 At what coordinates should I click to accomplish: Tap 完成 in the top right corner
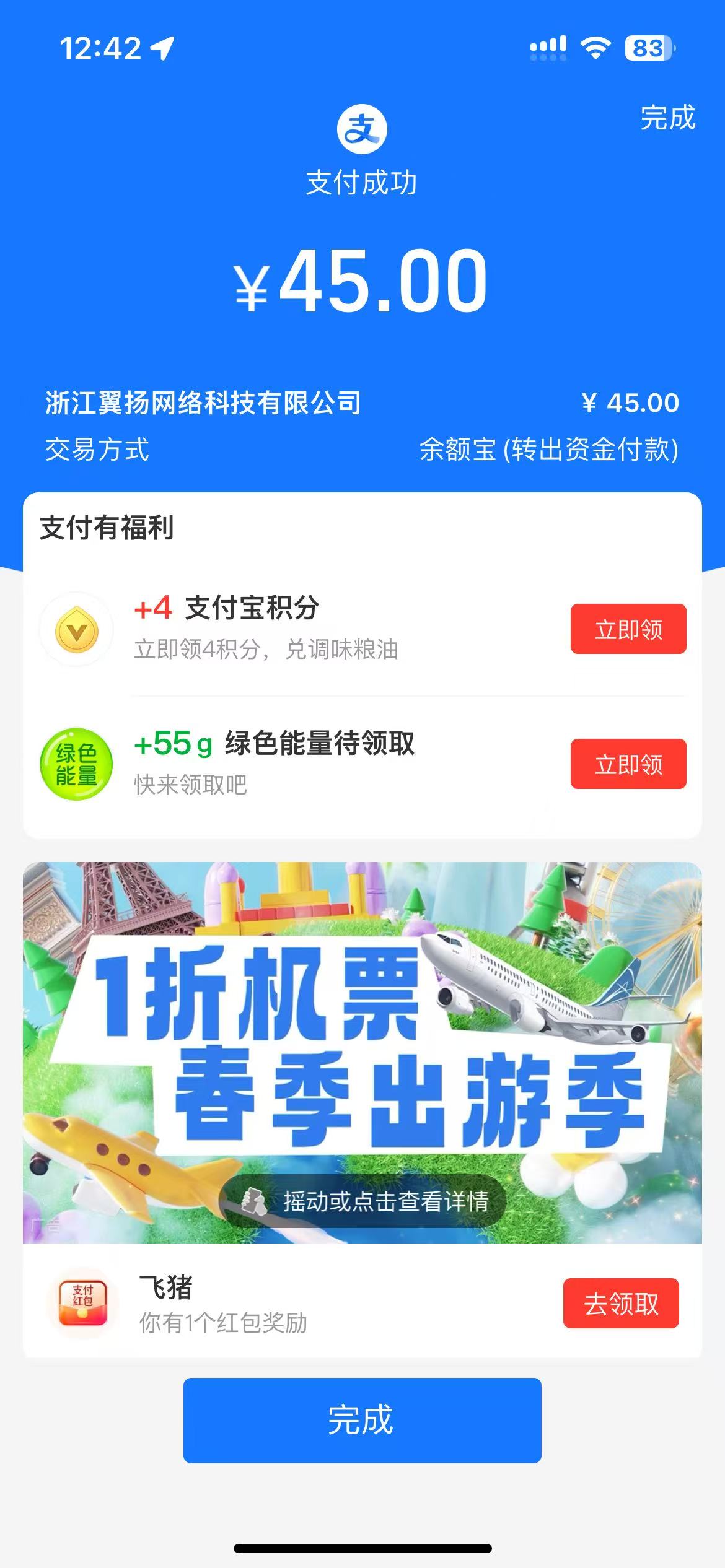[667, 118]
